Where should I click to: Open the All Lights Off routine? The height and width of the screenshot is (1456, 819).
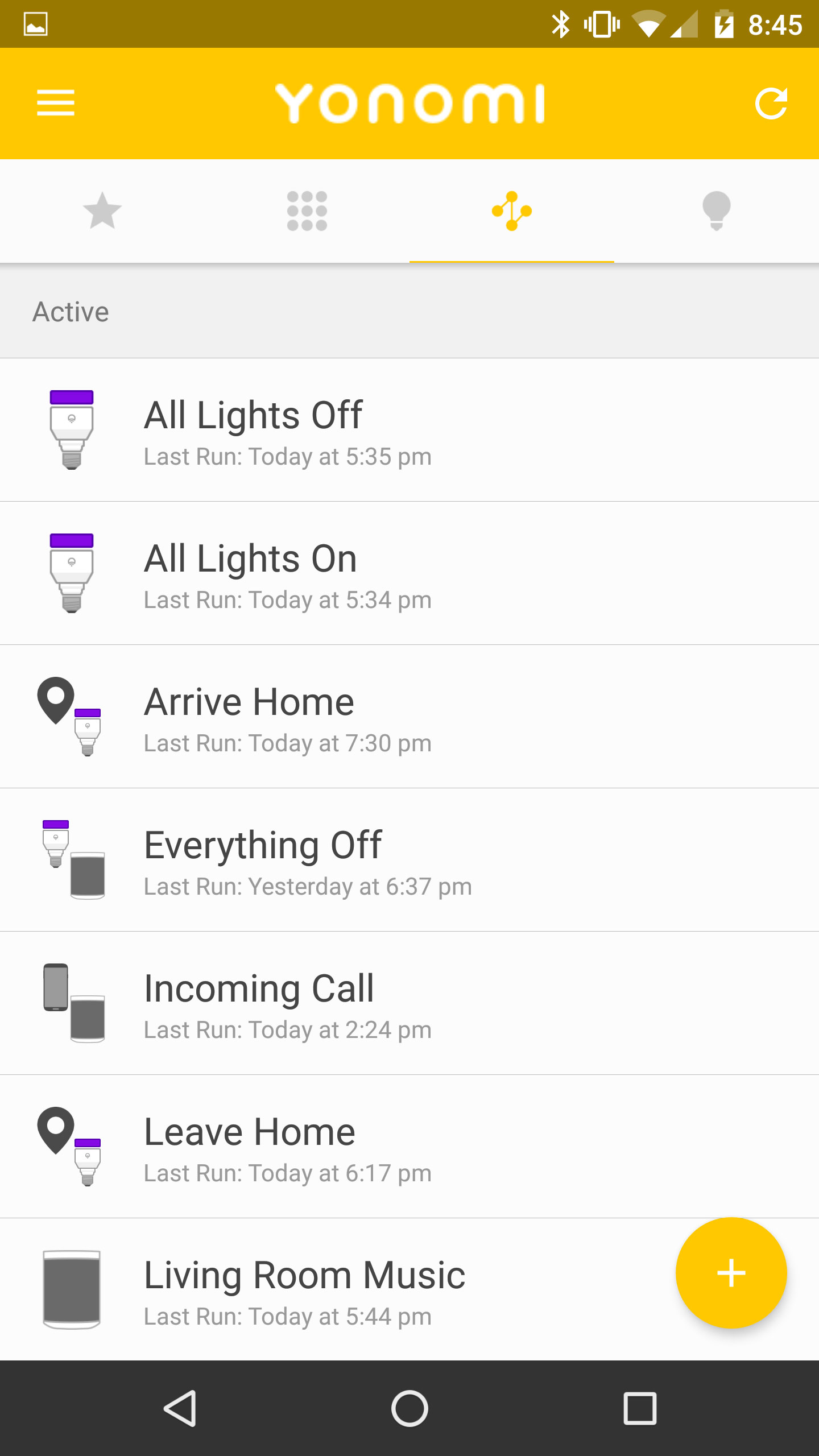(x=409, y=430)
